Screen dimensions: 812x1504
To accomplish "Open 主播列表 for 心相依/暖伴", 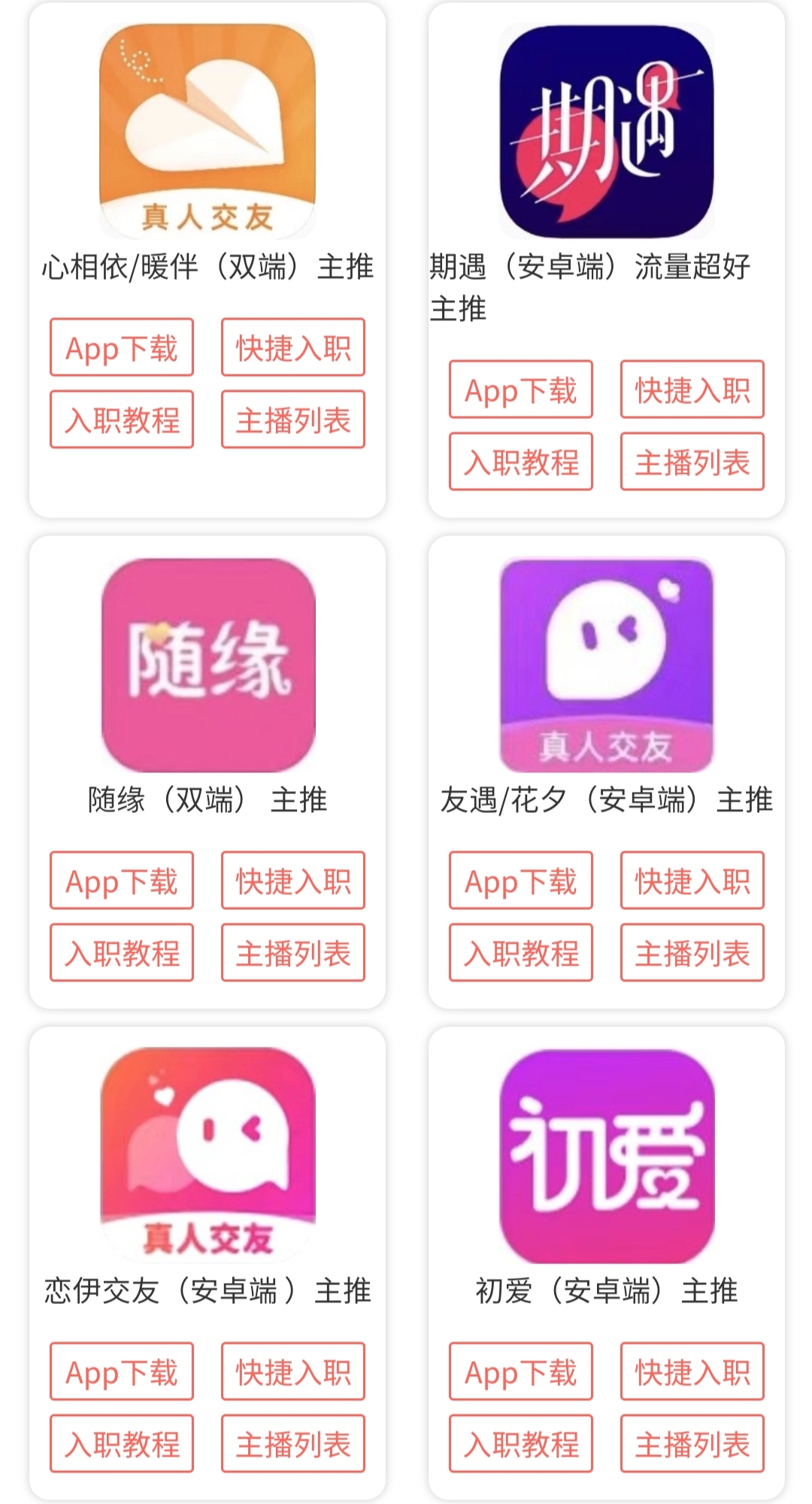I will 293,420.
